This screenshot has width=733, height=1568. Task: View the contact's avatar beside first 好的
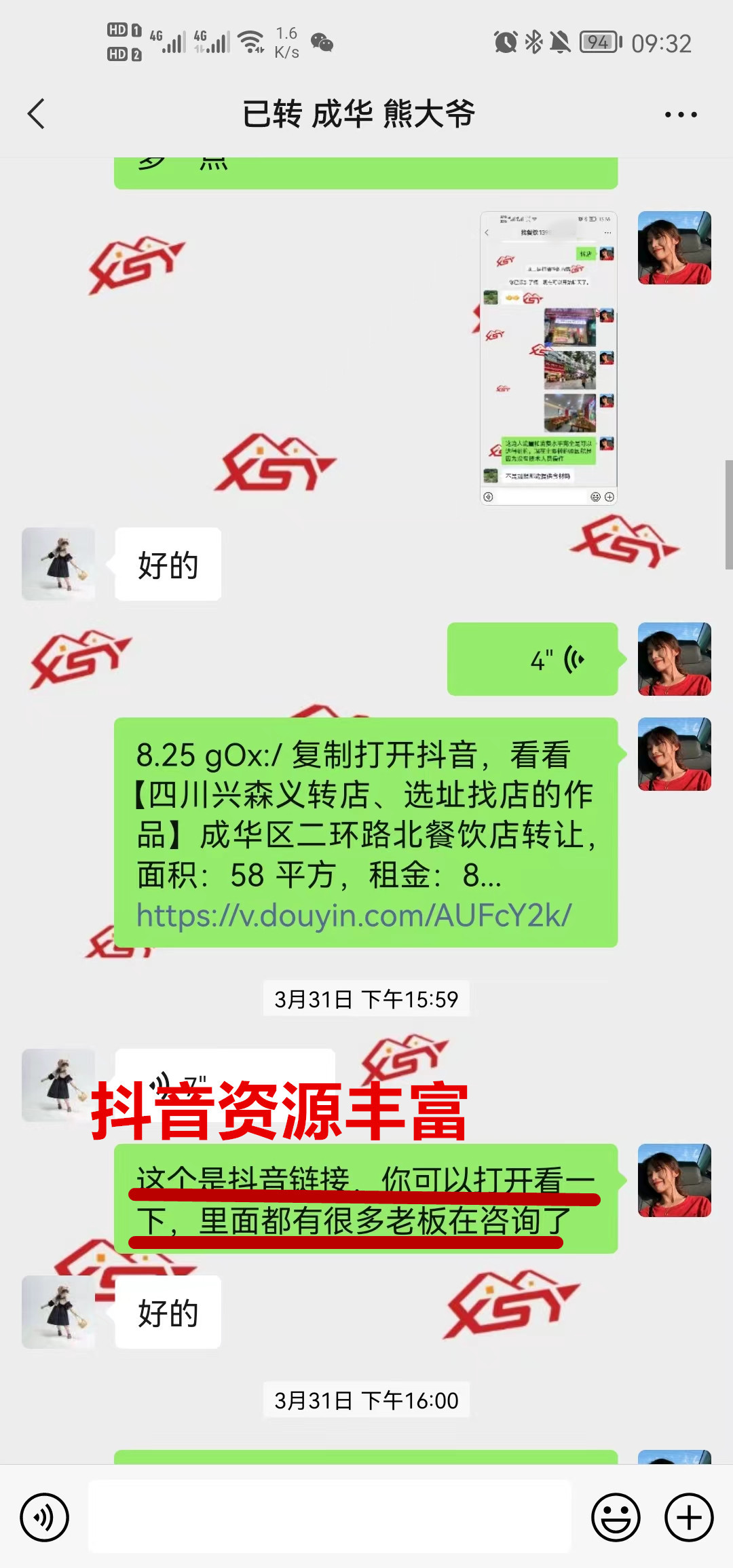(58, 564)
